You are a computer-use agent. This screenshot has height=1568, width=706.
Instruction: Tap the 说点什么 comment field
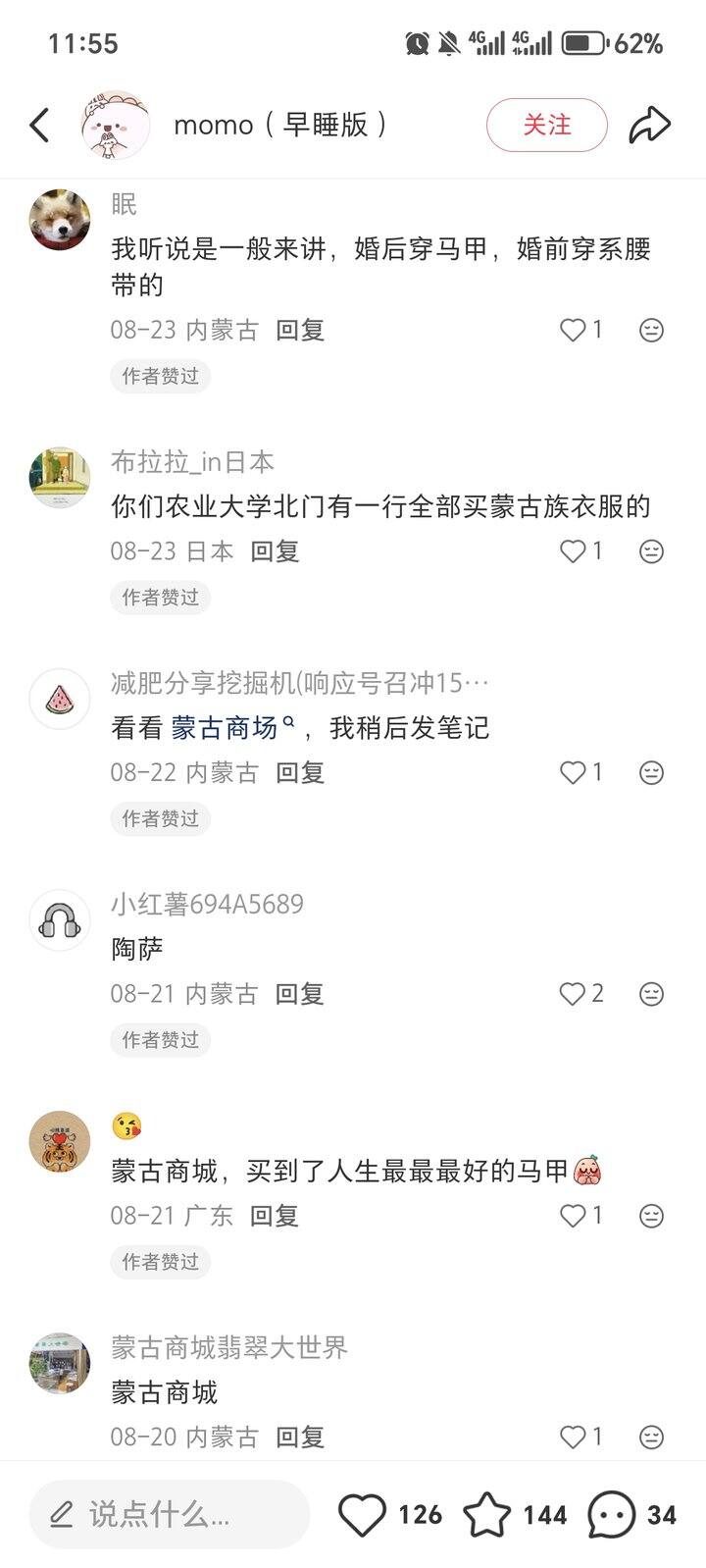click(169, 1514)
